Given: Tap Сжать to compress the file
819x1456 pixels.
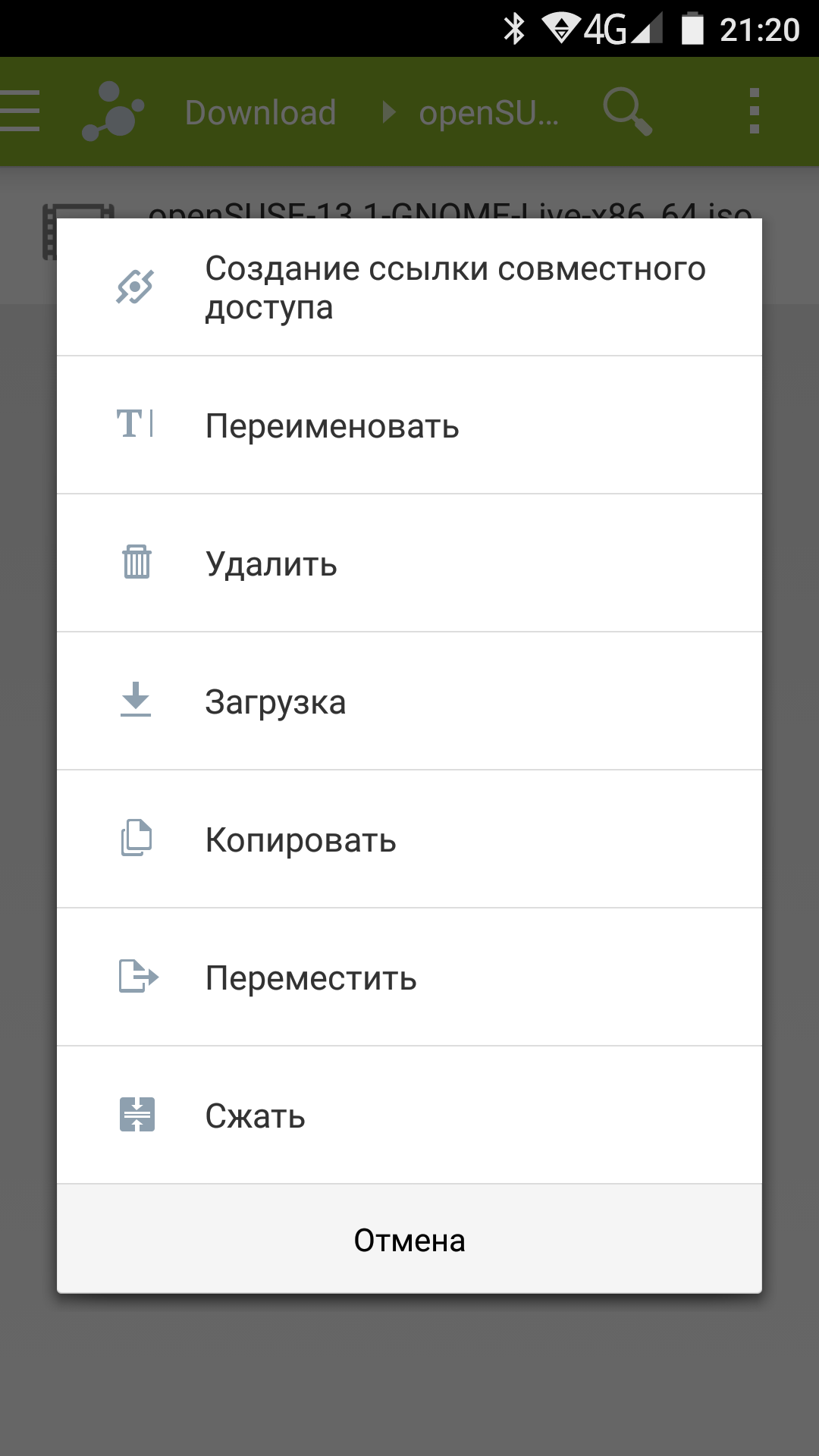Looking at the screenshot, I should pos(409,1116).
